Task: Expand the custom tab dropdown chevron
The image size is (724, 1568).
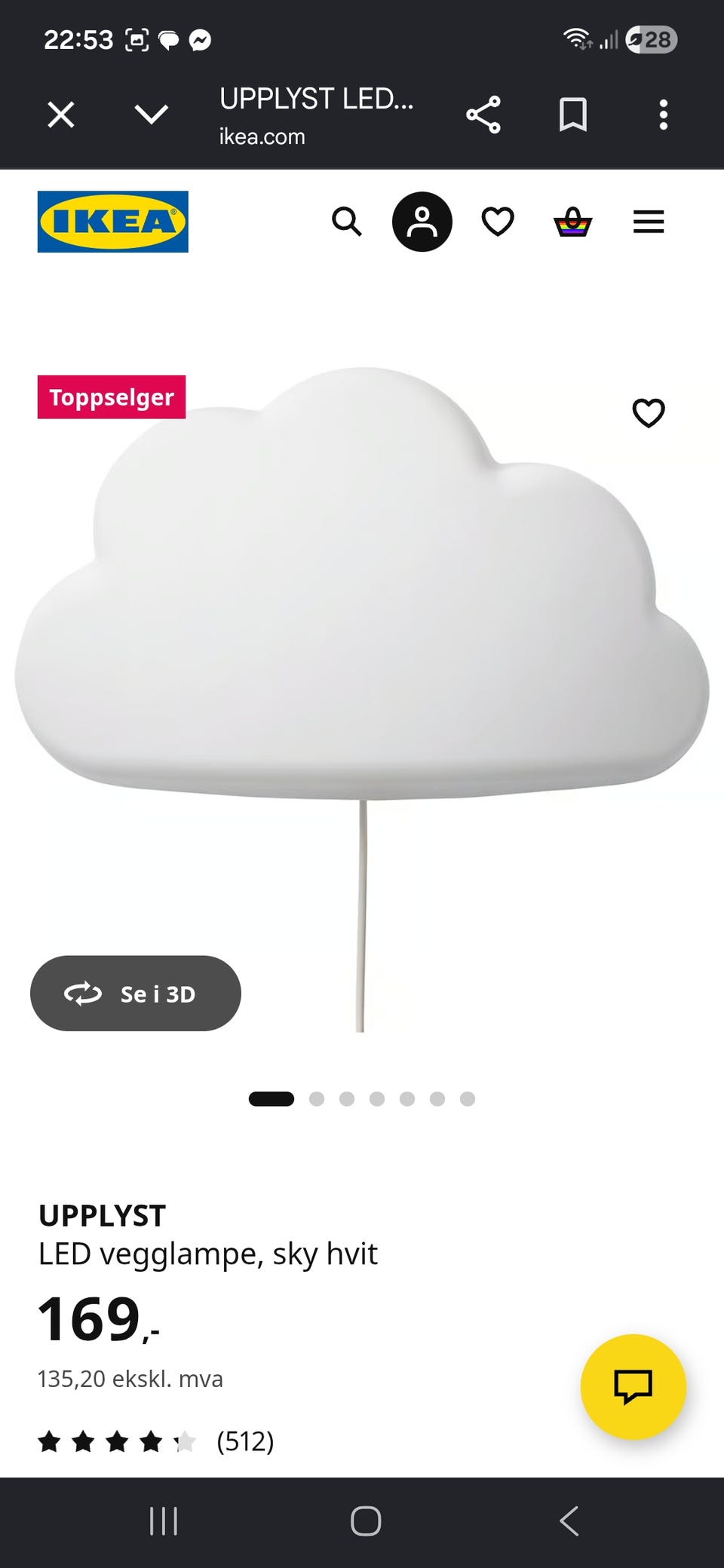Action: [151, 115]
